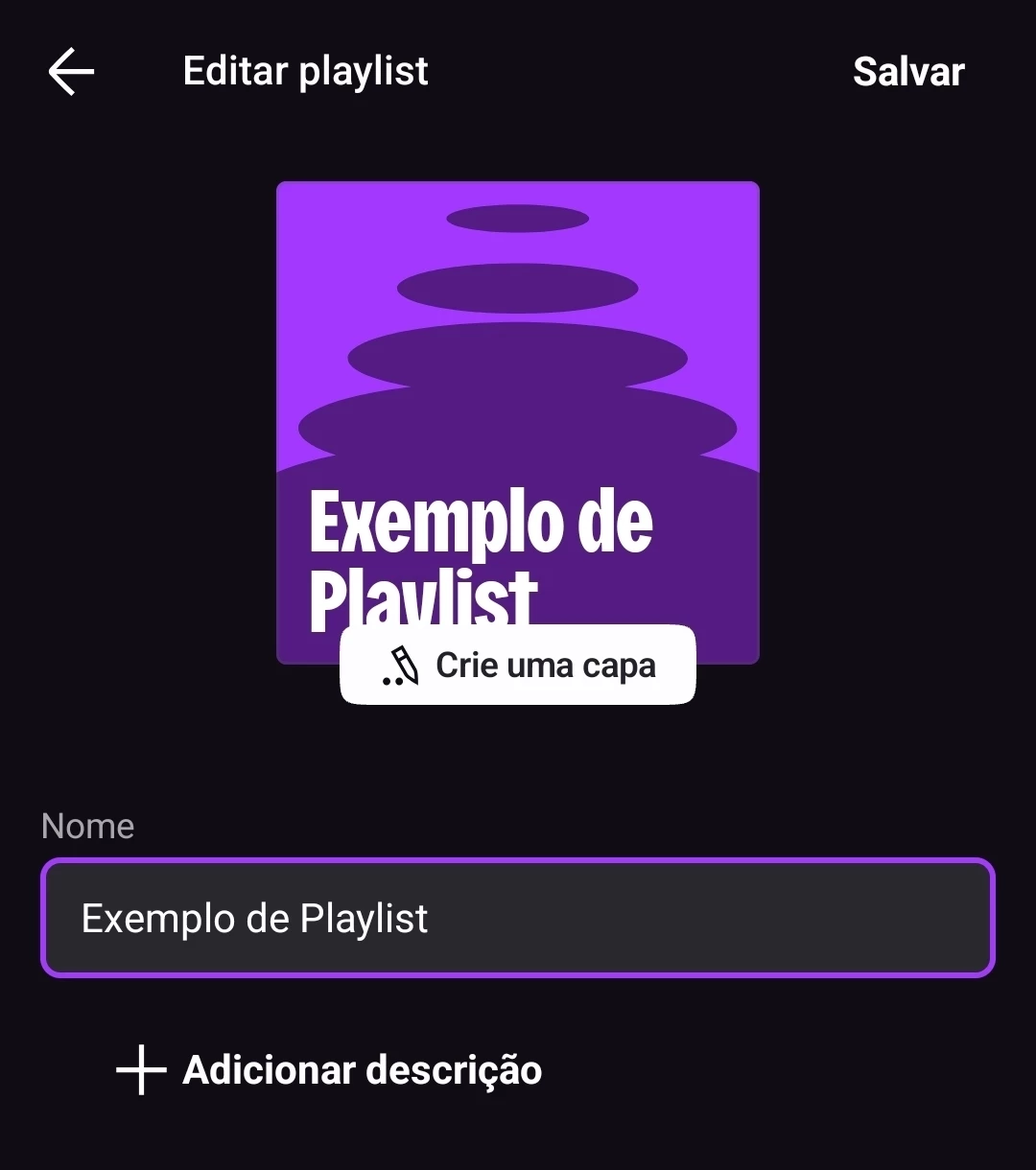Go back using the arrow icon
This screenshot has height=1170, width=1036.
pos(71,72)
